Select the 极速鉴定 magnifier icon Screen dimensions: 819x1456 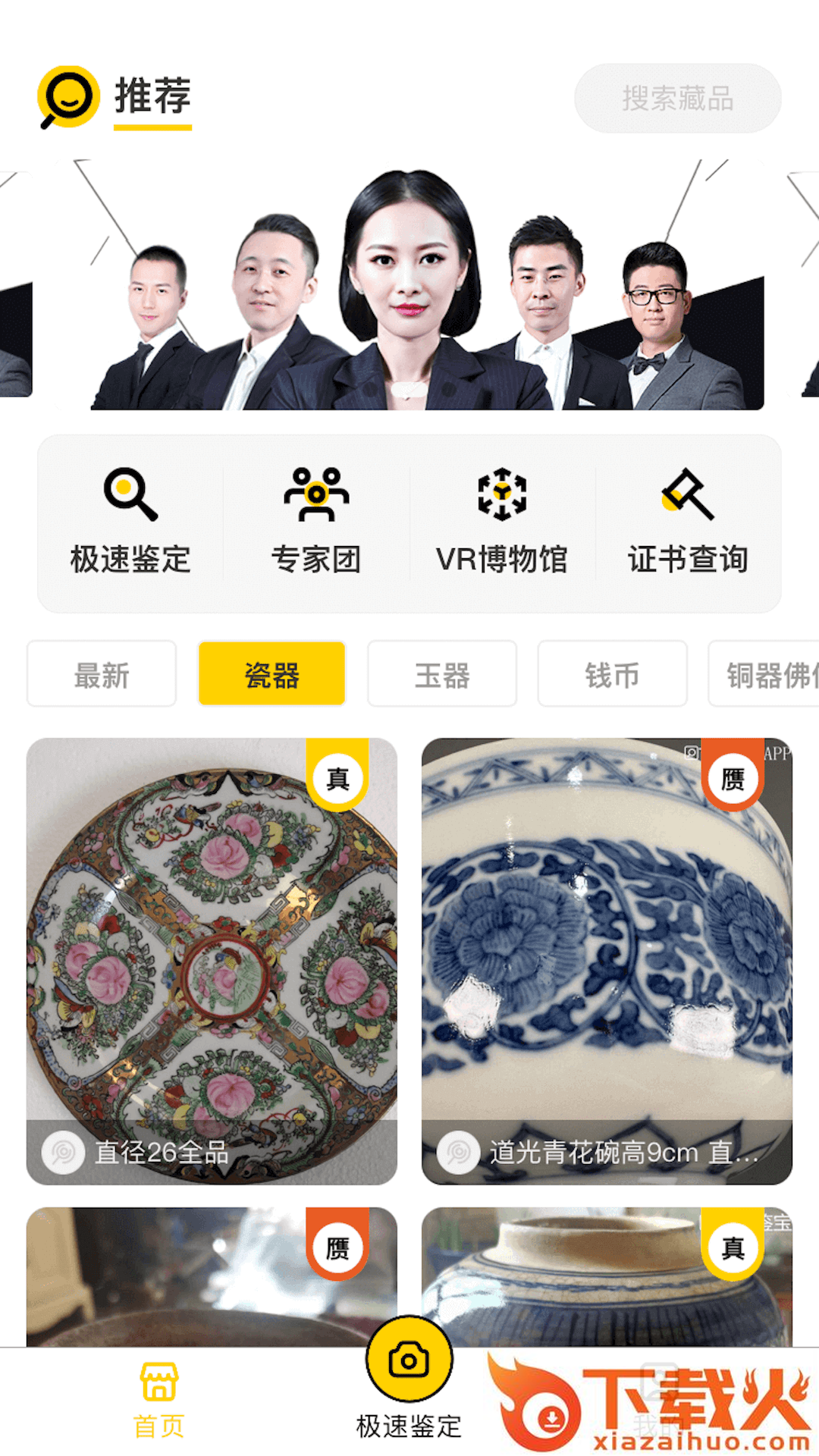point(129,494)
